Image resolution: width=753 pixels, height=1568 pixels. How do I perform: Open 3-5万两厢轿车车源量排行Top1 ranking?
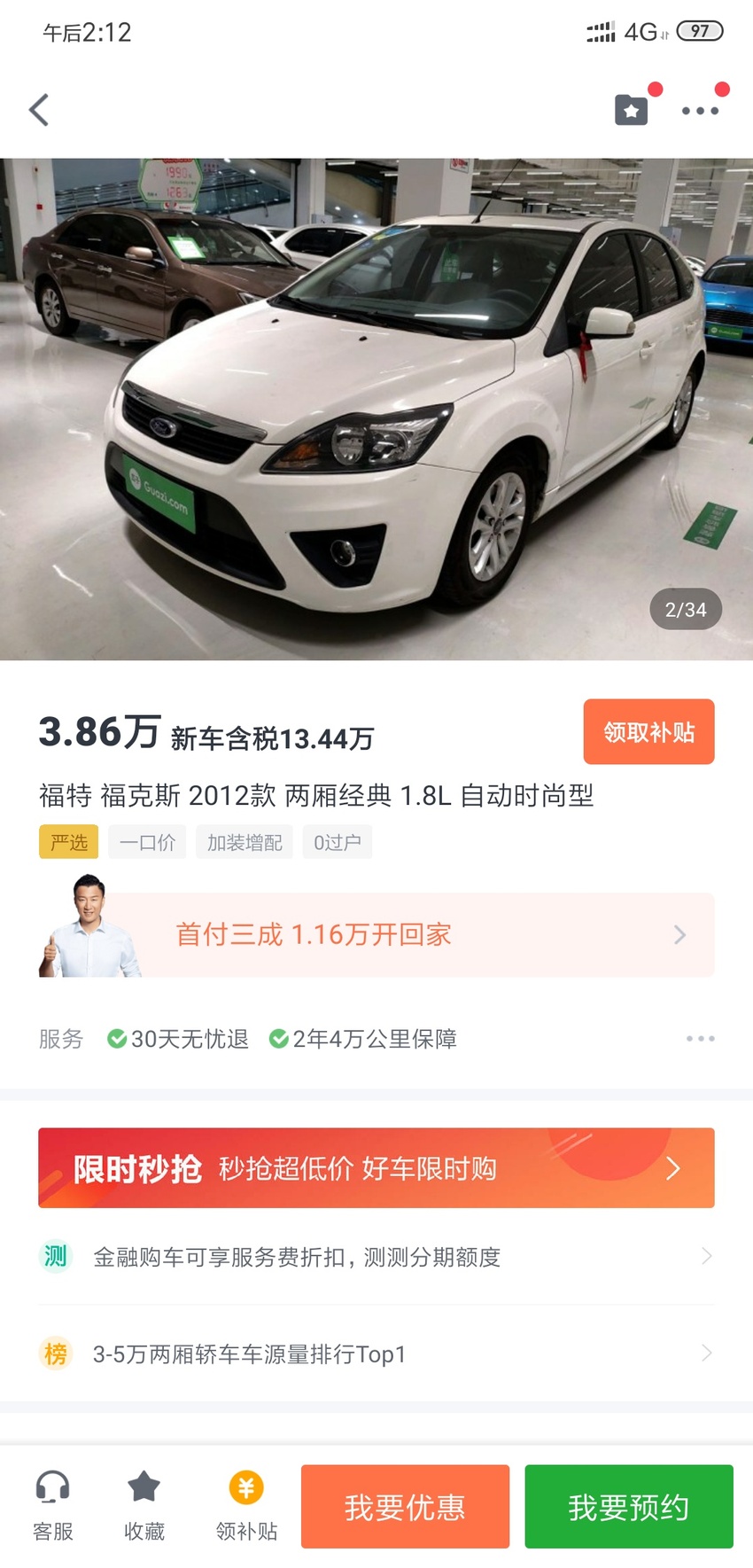coord(376,1353)
